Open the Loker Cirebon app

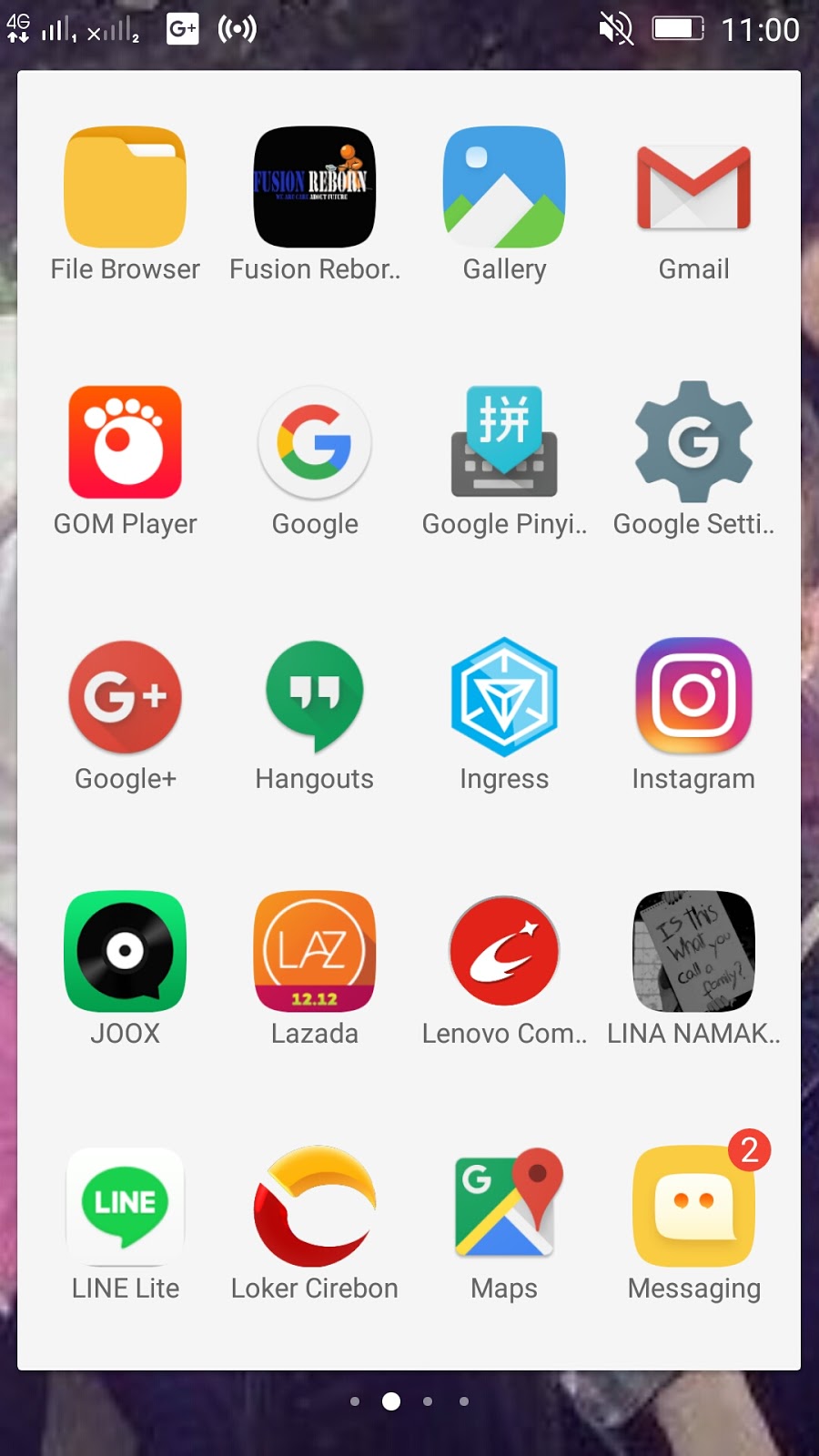coord(315,1207)
